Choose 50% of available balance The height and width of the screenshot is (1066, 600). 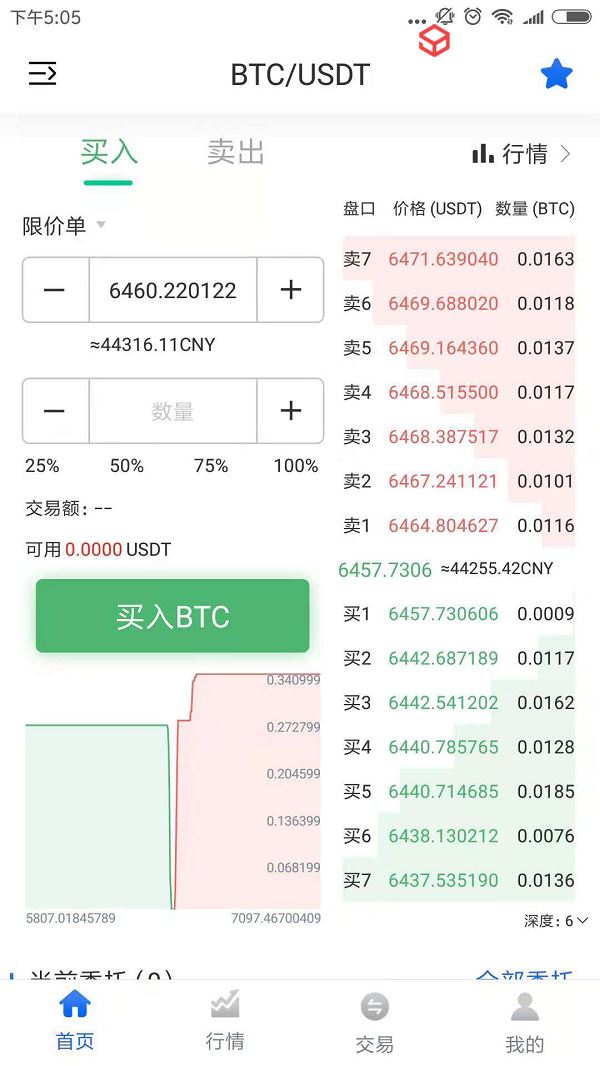pyautogui.click(x=126, y=466)
